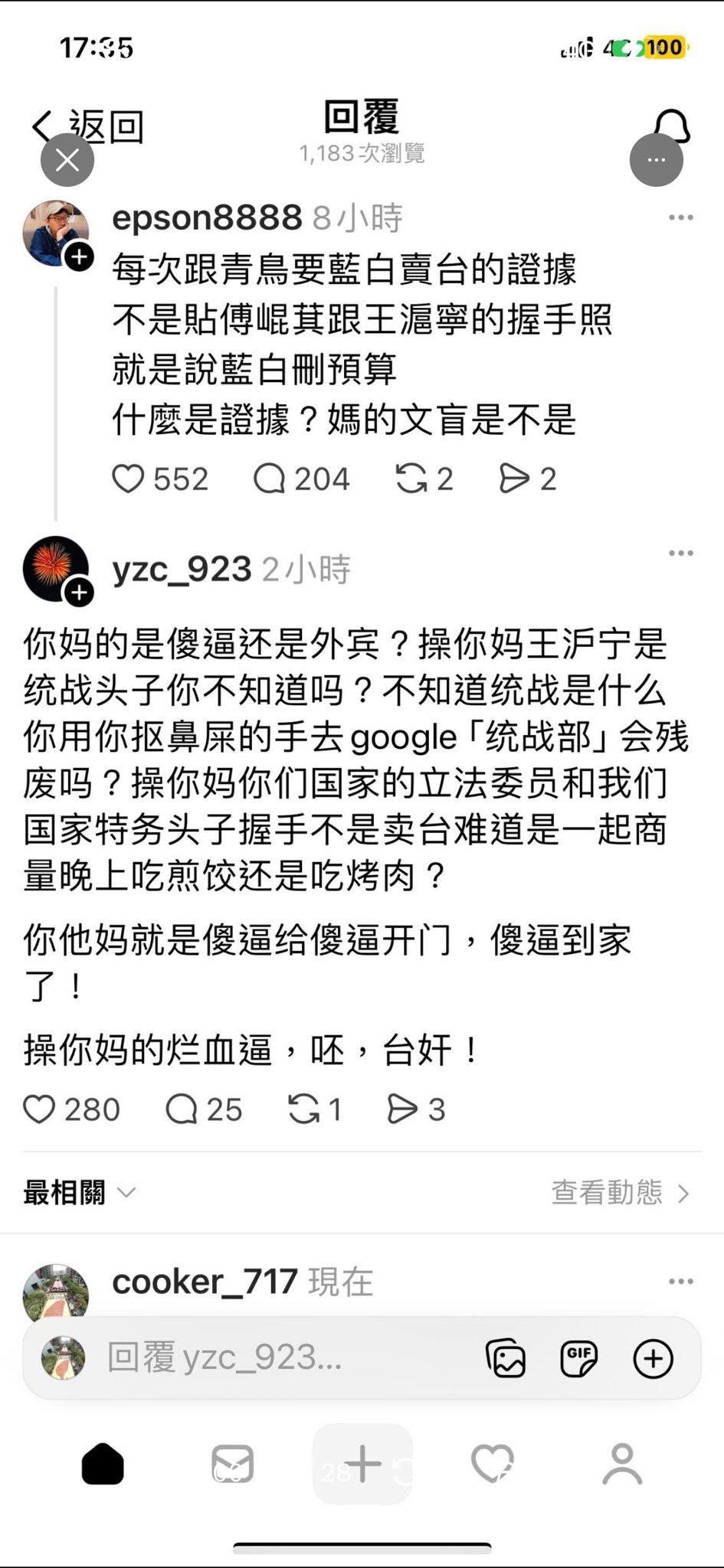
Task: Attach a photo from the gallery icon
Action: [x=506, y=1358]
